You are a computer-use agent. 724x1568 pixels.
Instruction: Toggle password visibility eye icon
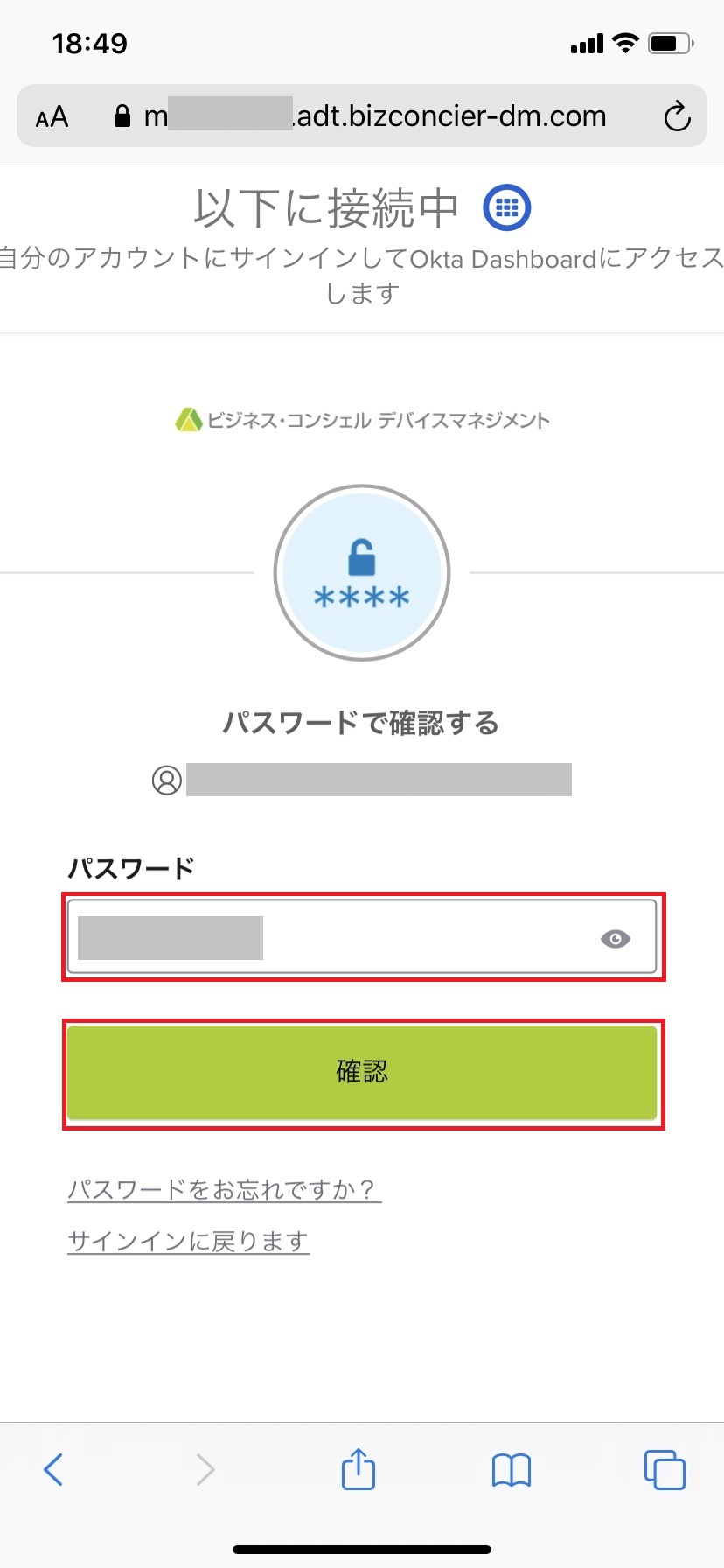pos(616,939)
